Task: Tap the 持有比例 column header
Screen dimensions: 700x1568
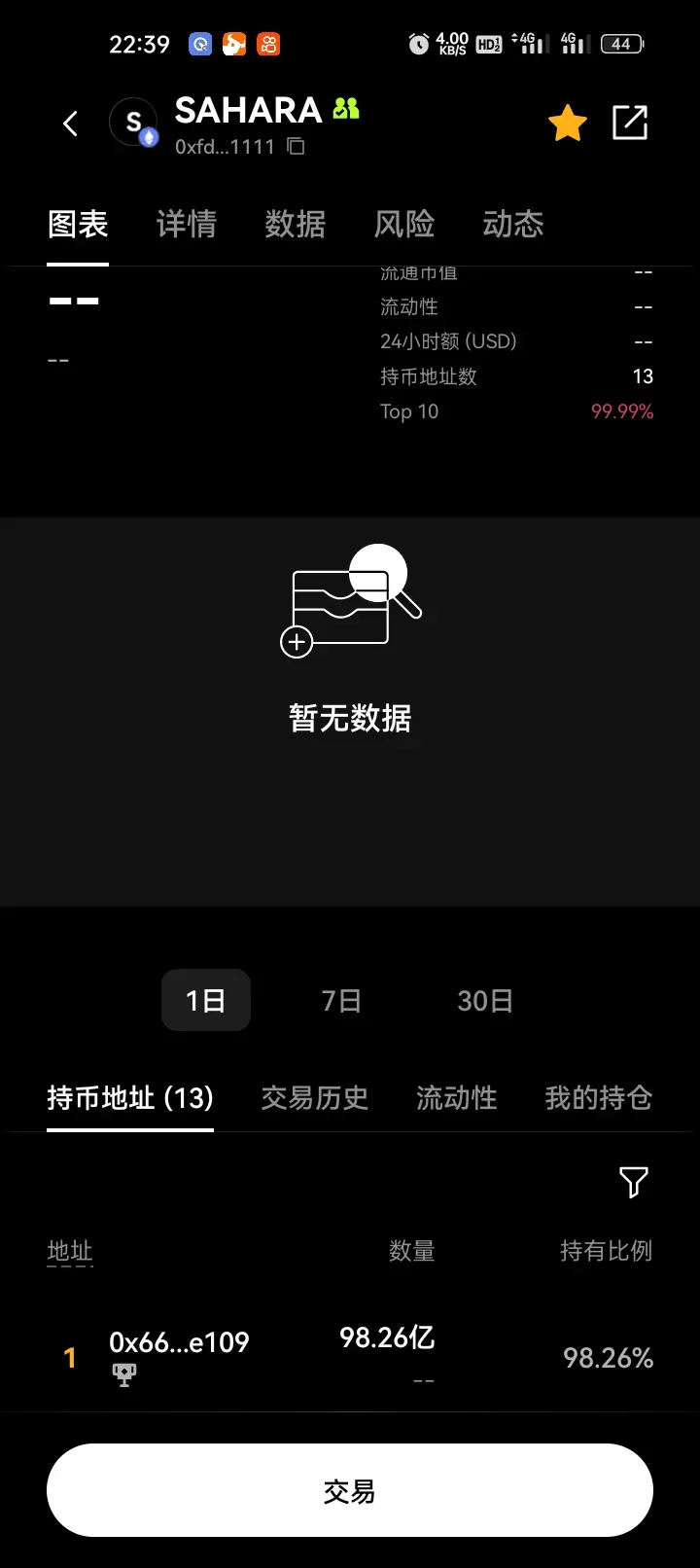Action: coord(607,1252)
